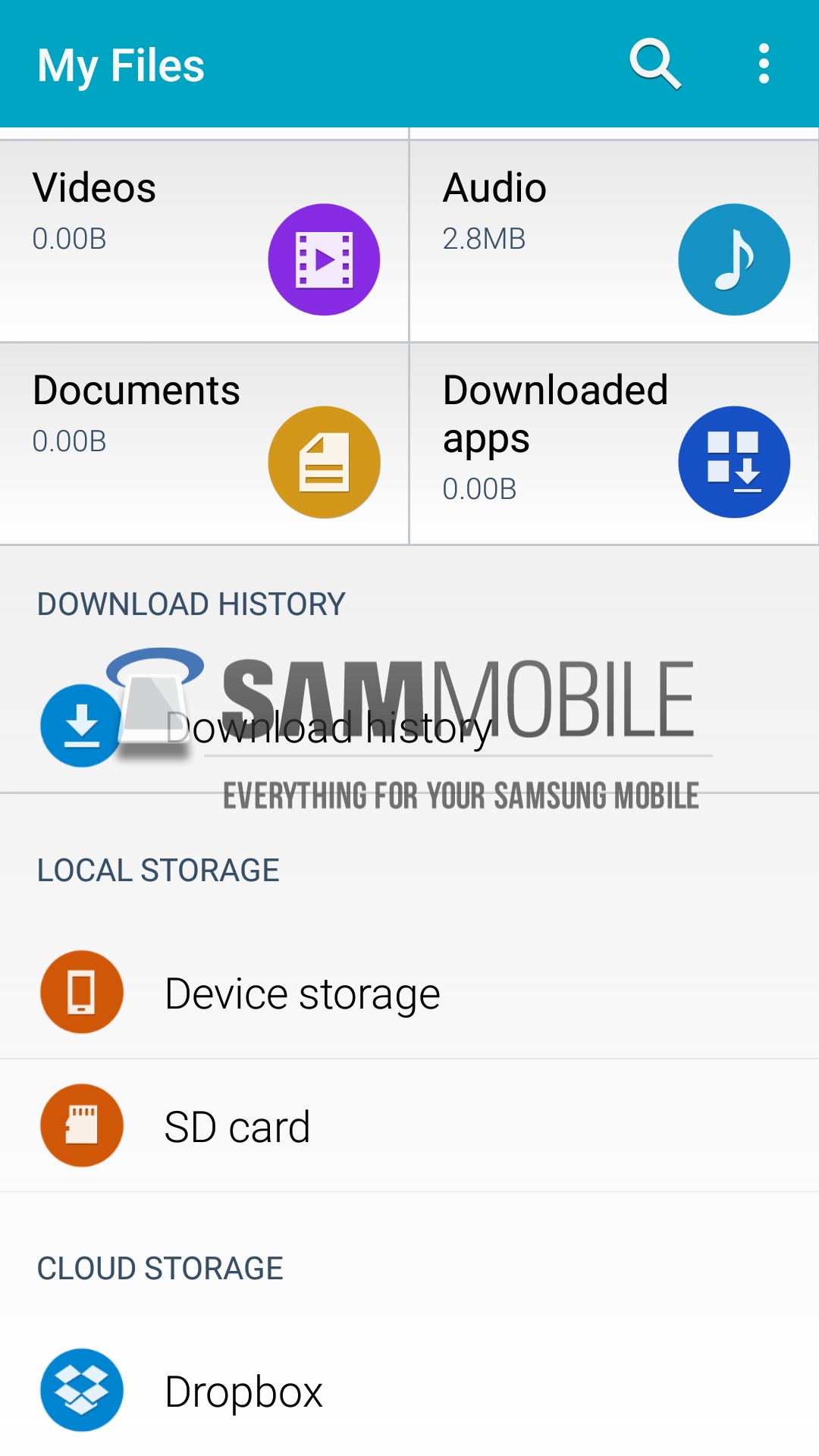The height and width of the screenshot is (1456, 819).
Task: Open the search icon in My Files
Action: [655, 64]
